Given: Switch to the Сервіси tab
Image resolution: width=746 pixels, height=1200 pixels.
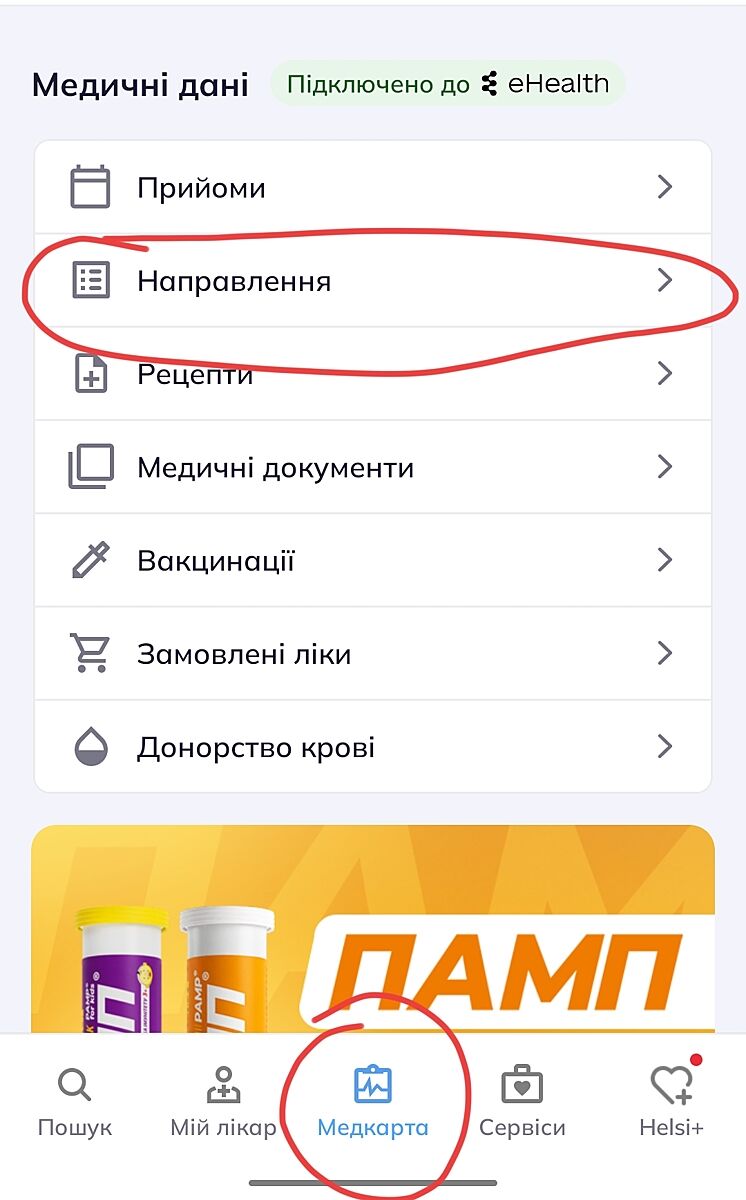Looking at the screenshot, I should point(522,1102).
